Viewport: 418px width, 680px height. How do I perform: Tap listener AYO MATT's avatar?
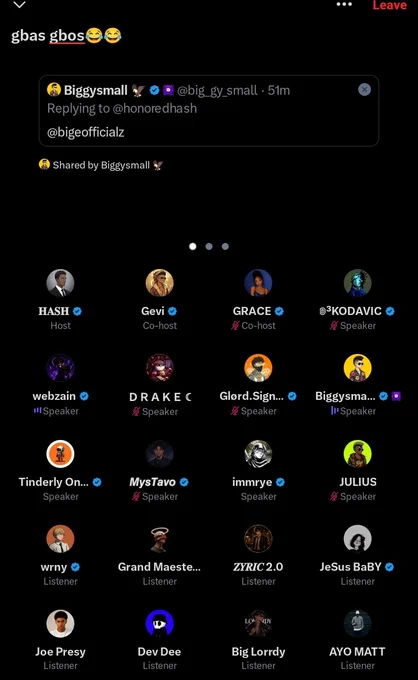[x=358, y=624]
